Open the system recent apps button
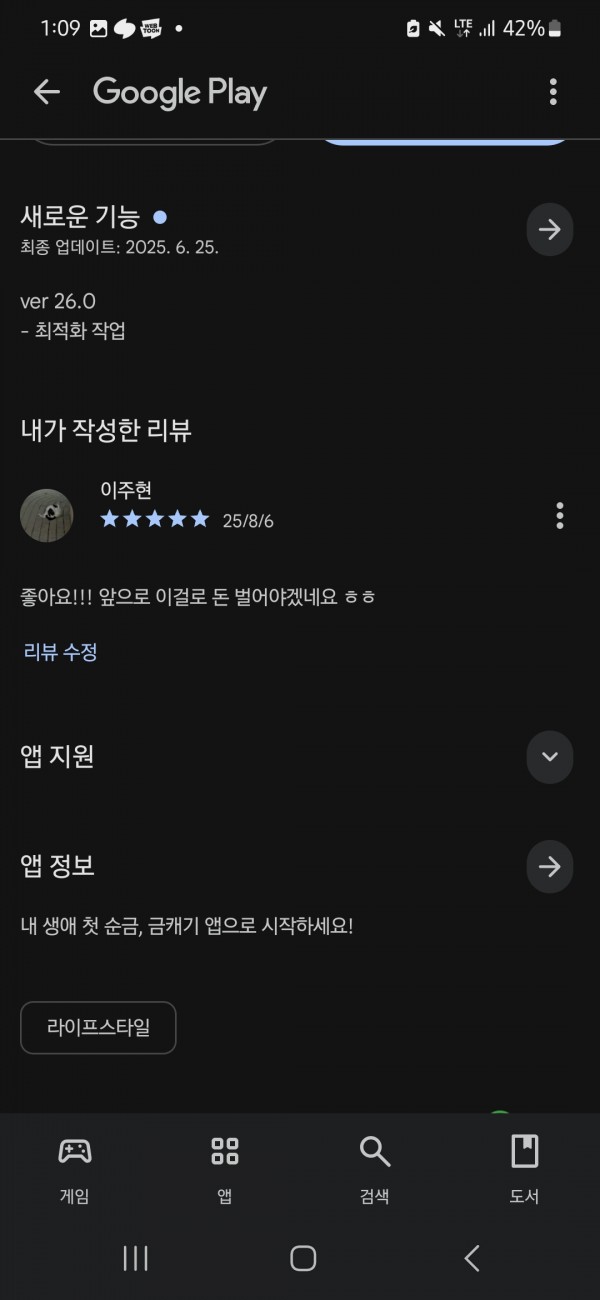 (x=135, y=1258)
